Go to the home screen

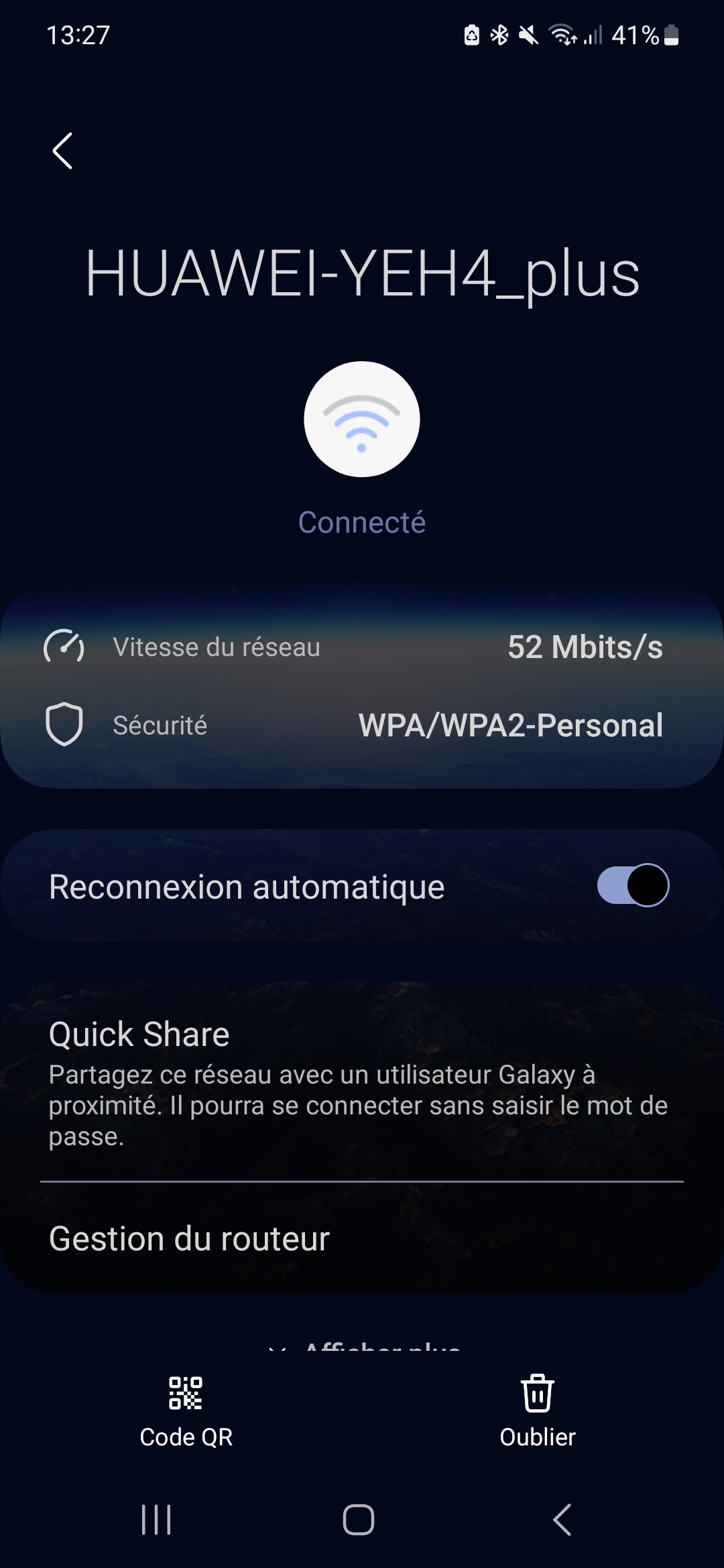point(359,1519)
